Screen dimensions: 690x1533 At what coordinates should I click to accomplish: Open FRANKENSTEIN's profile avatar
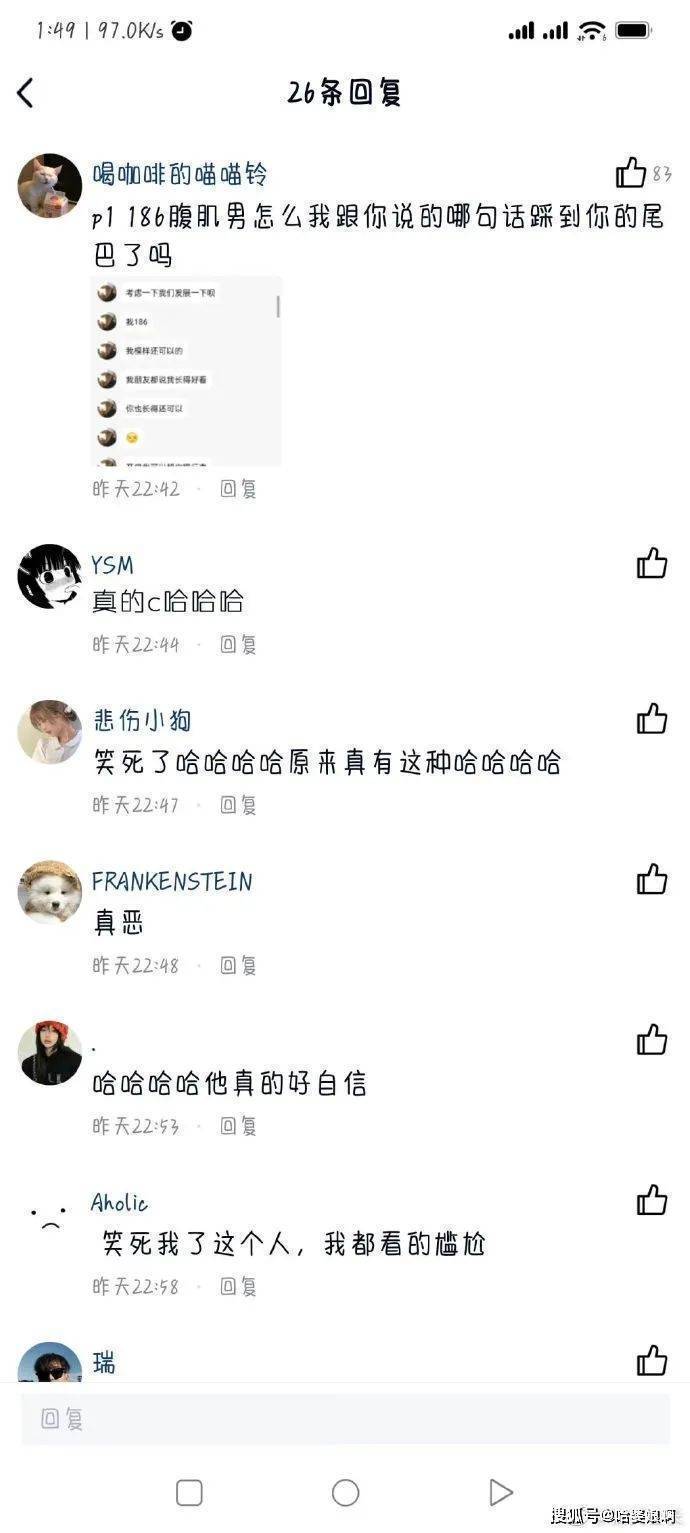coord(50,892)
